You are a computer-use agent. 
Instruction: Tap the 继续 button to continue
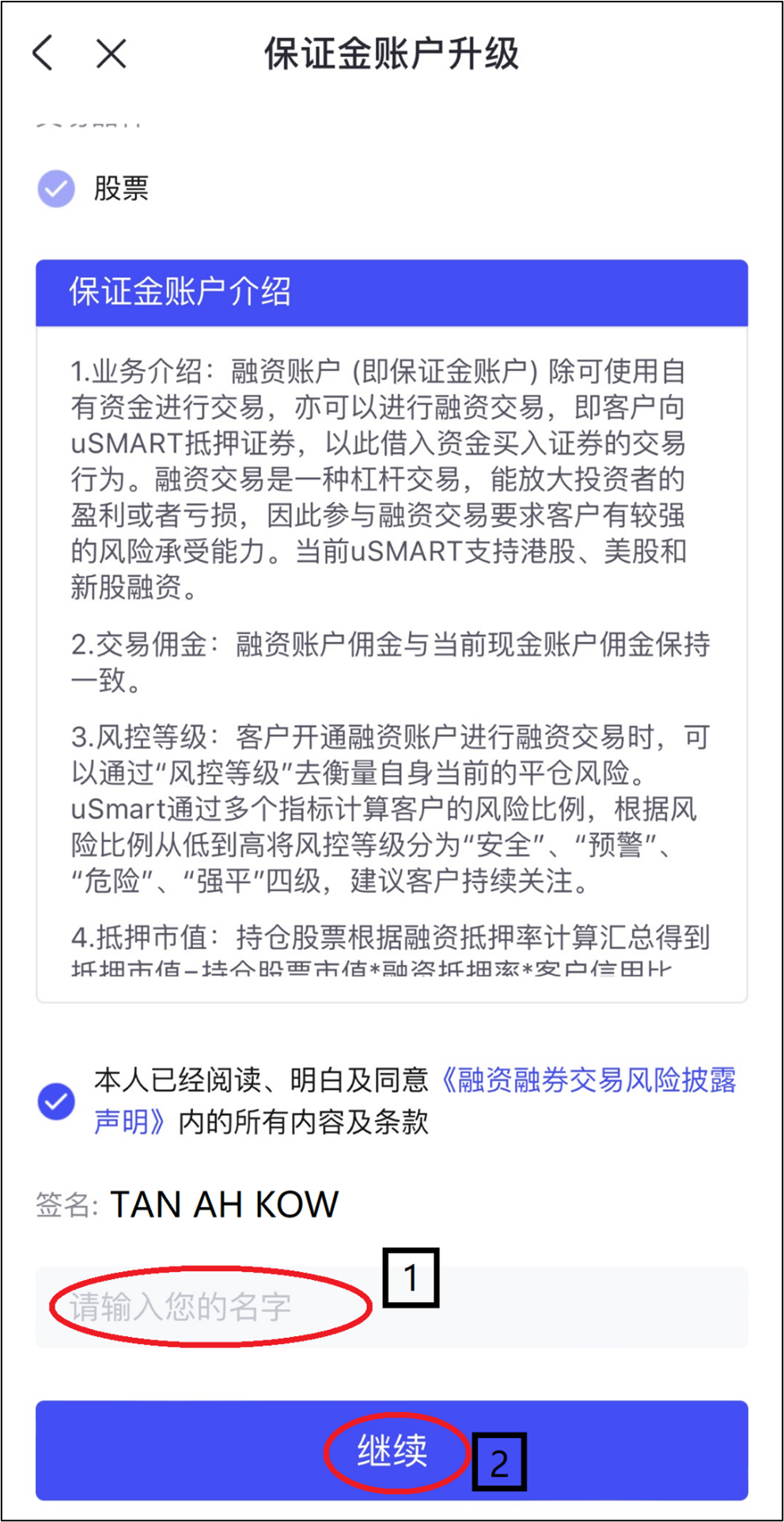(391, 1450)
